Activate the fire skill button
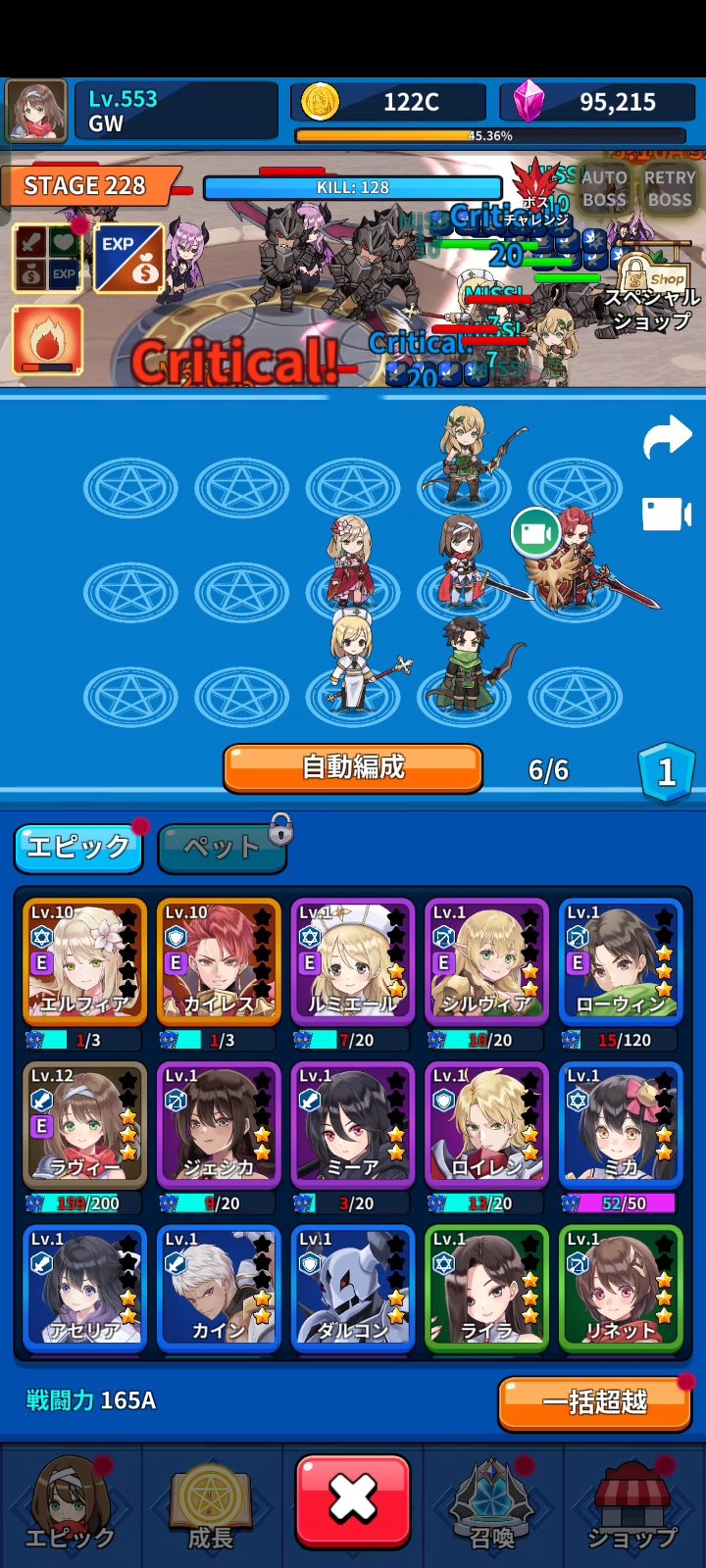 (x=47, y=340)
